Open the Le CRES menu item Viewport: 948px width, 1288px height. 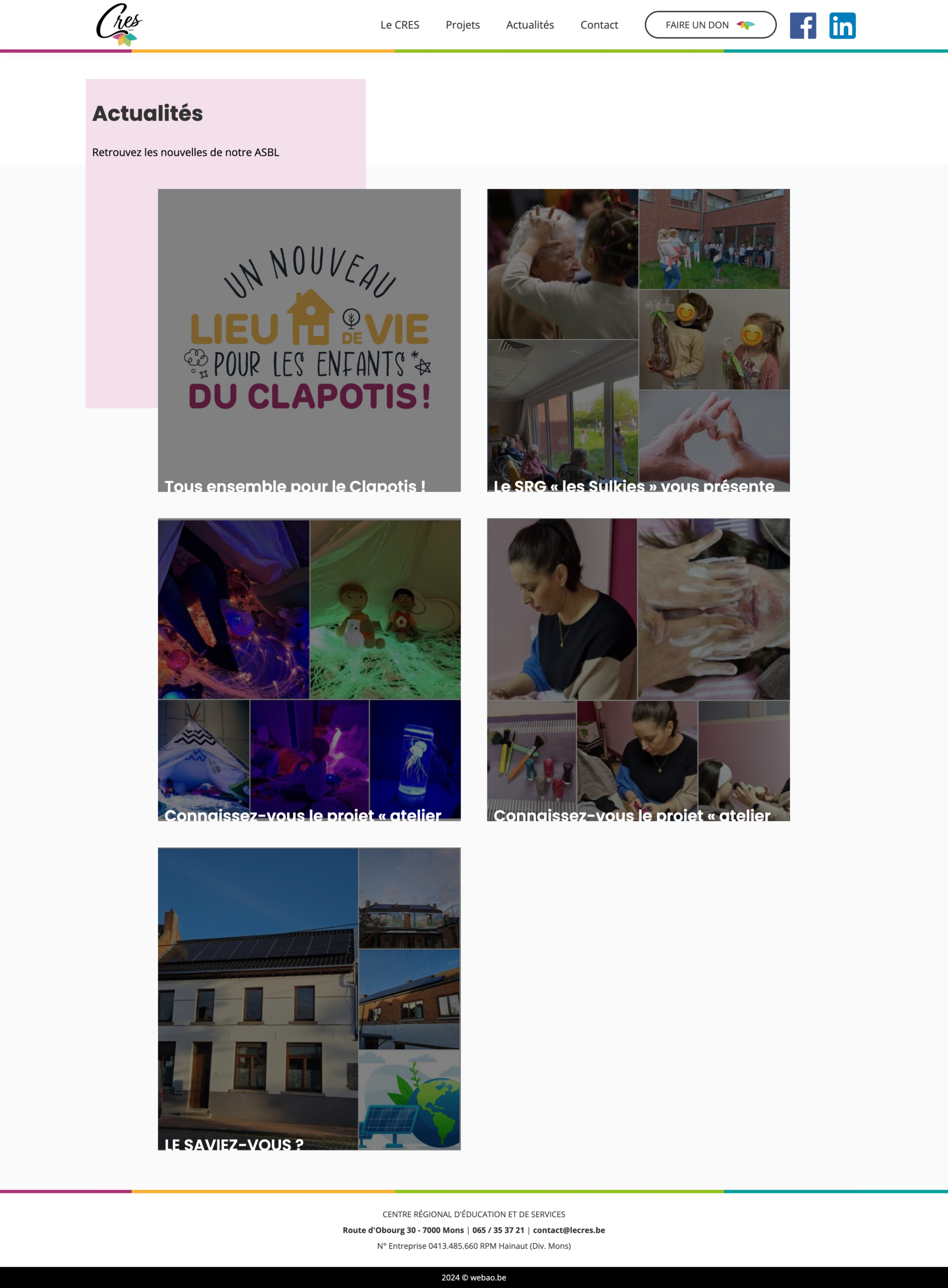[399, 25]
